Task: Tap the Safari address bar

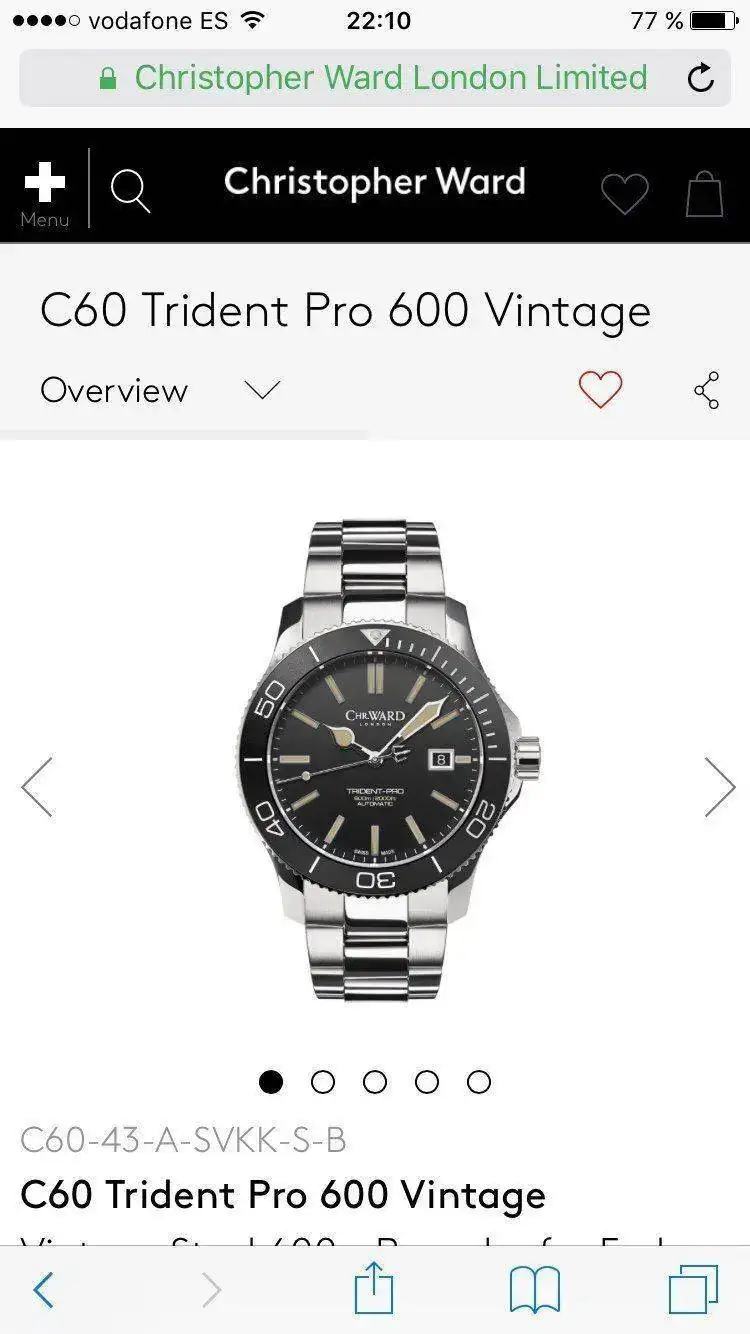Action: point(374,78)
